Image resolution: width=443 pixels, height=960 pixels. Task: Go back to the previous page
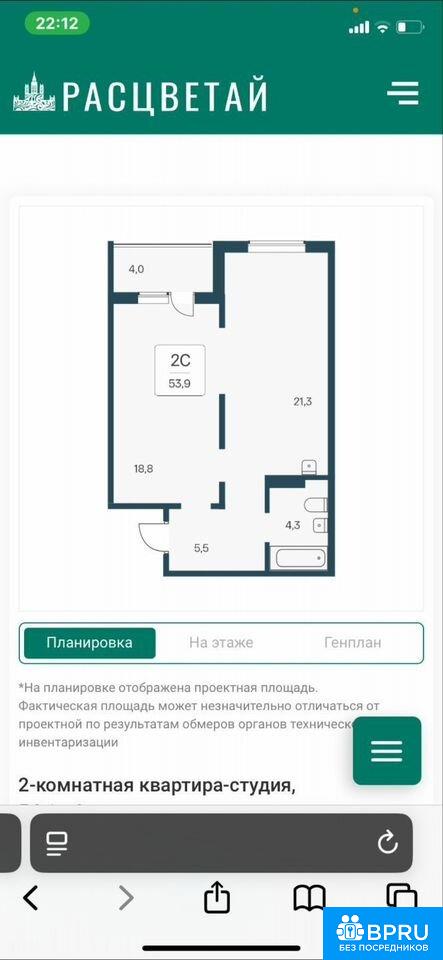[30, 898]
